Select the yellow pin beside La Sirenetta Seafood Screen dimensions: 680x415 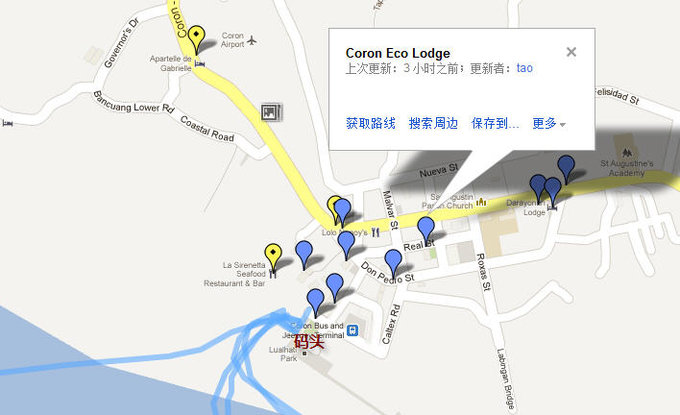click(x=272, y=255)
